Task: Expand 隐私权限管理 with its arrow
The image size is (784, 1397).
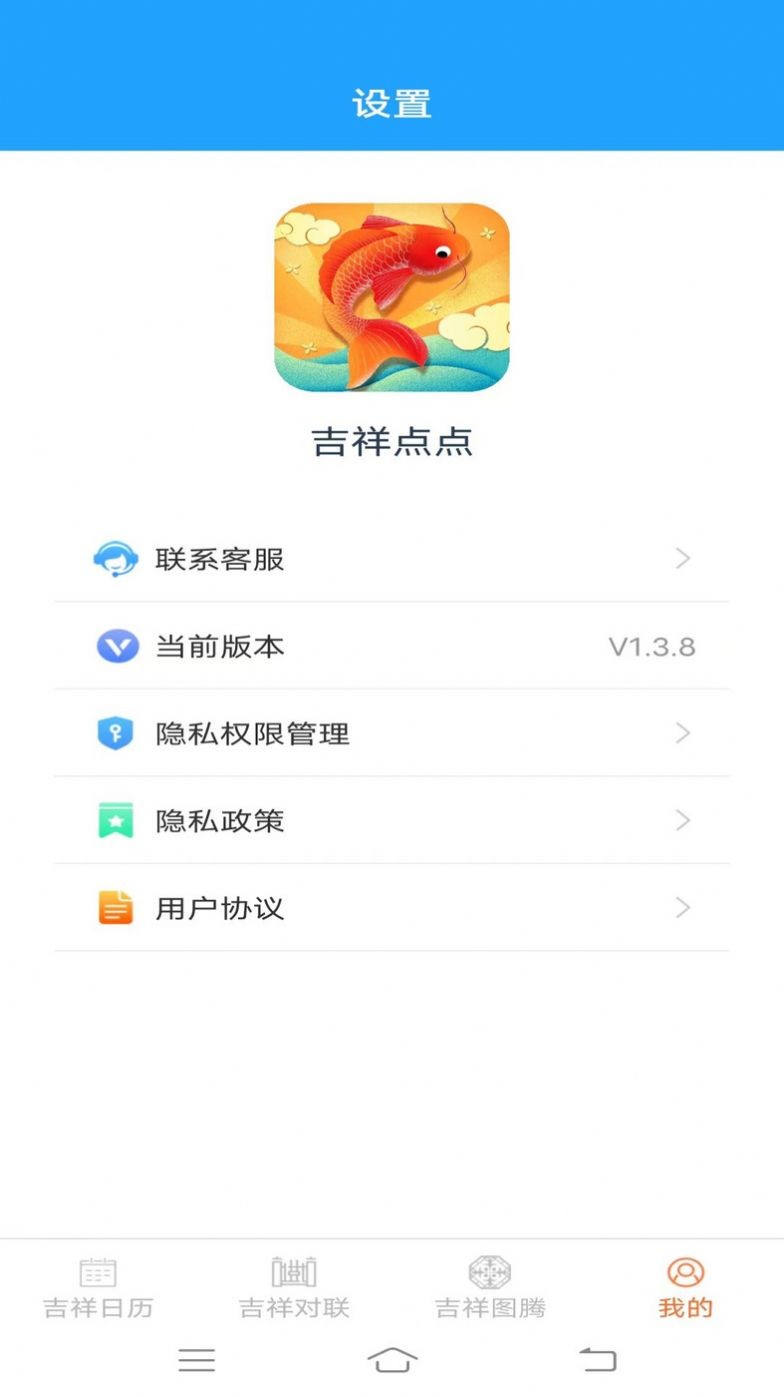Action: click(x=682, y=733)
